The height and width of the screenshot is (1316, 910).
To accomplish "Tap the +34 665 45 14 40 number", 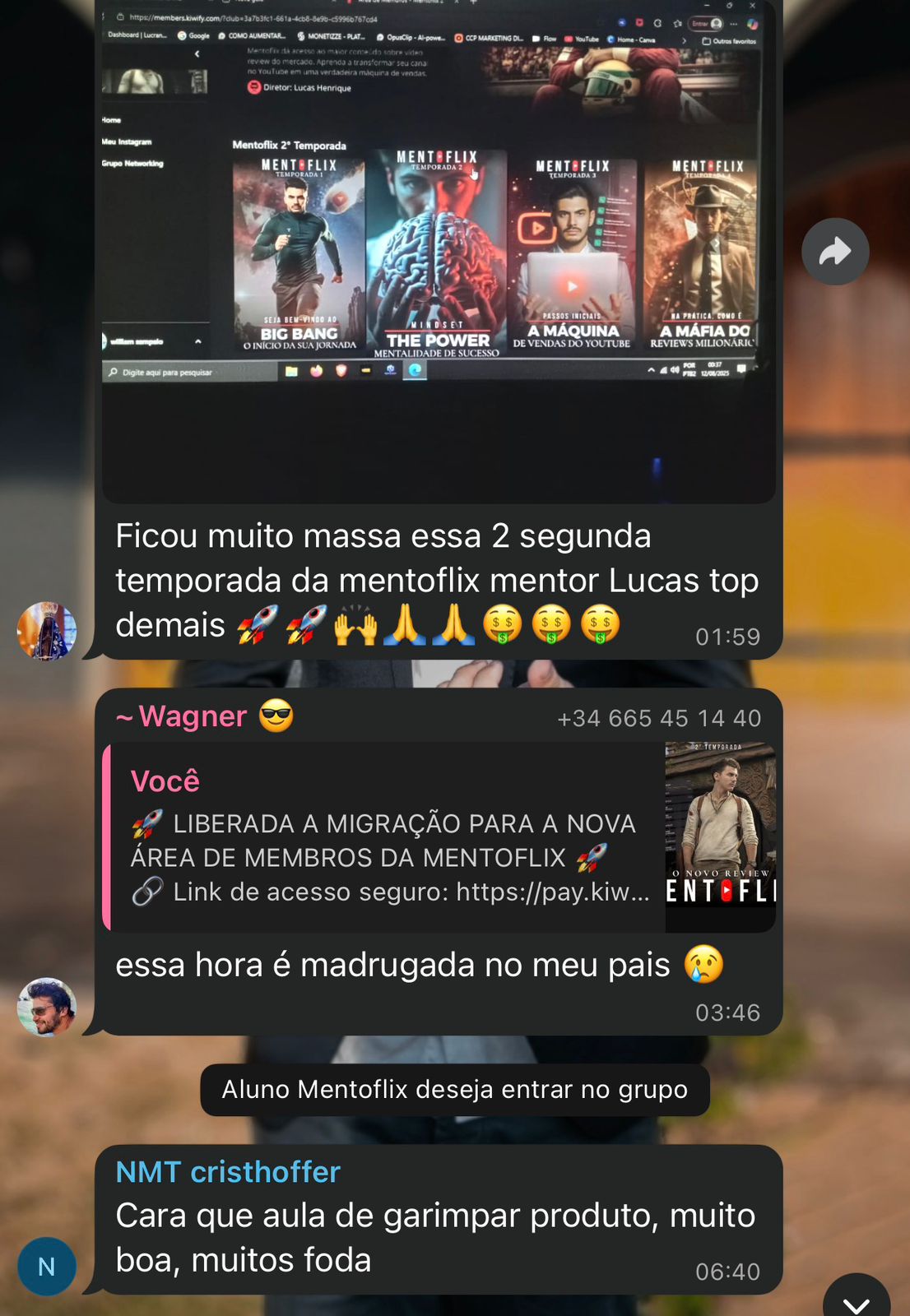I will point(659,718).
